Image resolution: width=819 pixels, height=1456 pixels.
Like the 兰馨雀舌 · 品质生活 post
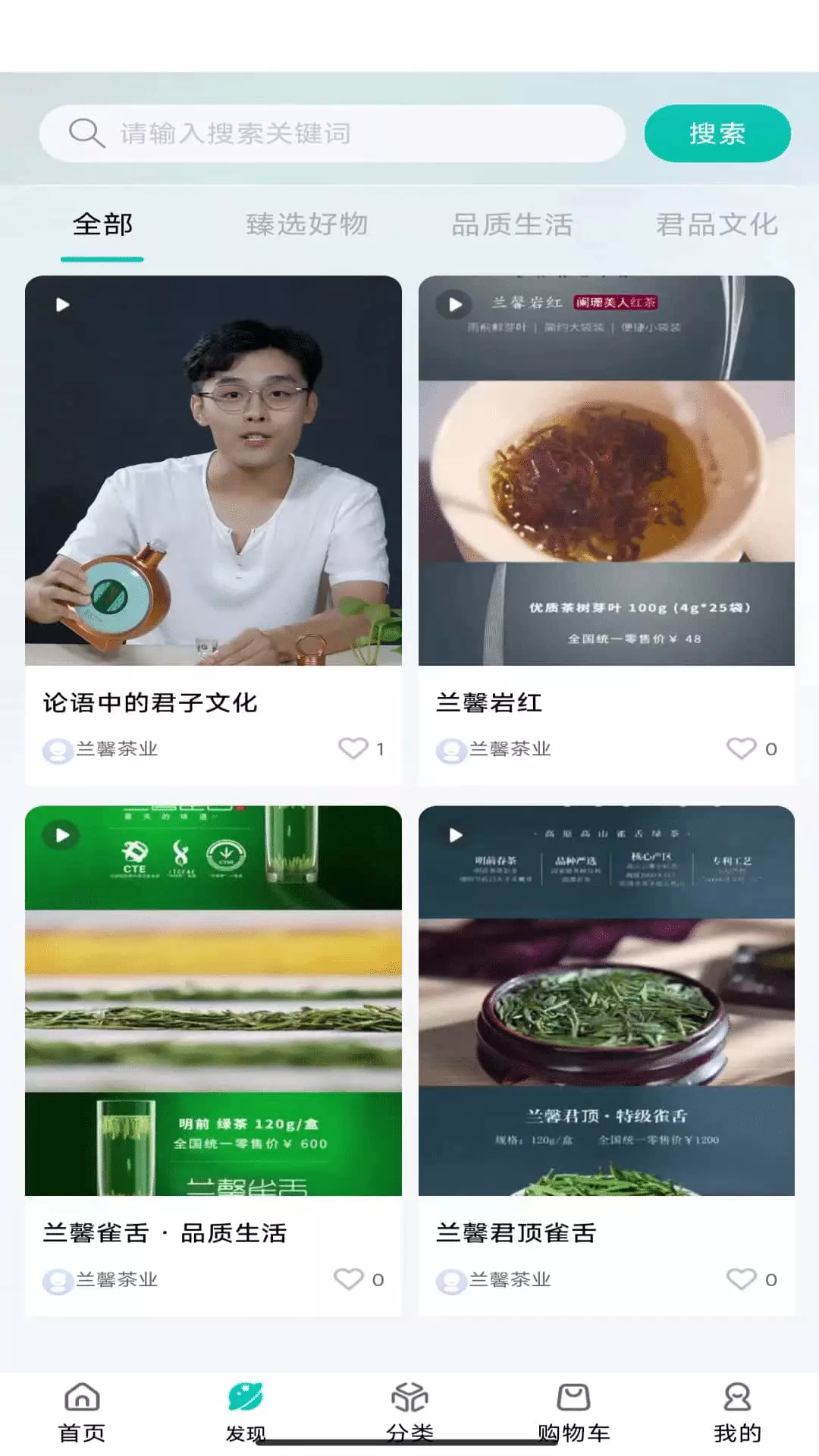pyautogui.click(x=350, y=1279)
